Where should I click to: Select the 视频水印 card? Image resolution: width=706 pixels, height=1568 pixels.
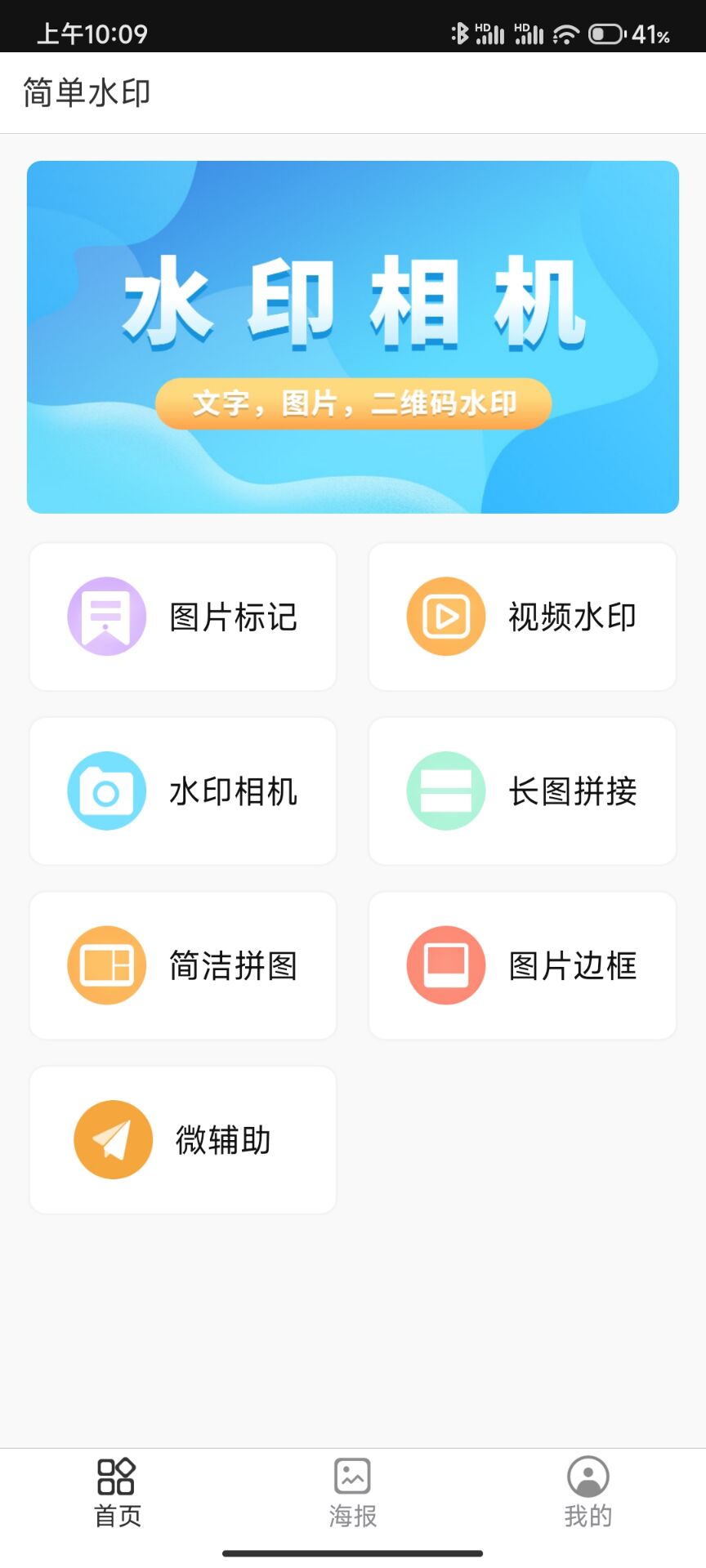[x=522, y=617]
